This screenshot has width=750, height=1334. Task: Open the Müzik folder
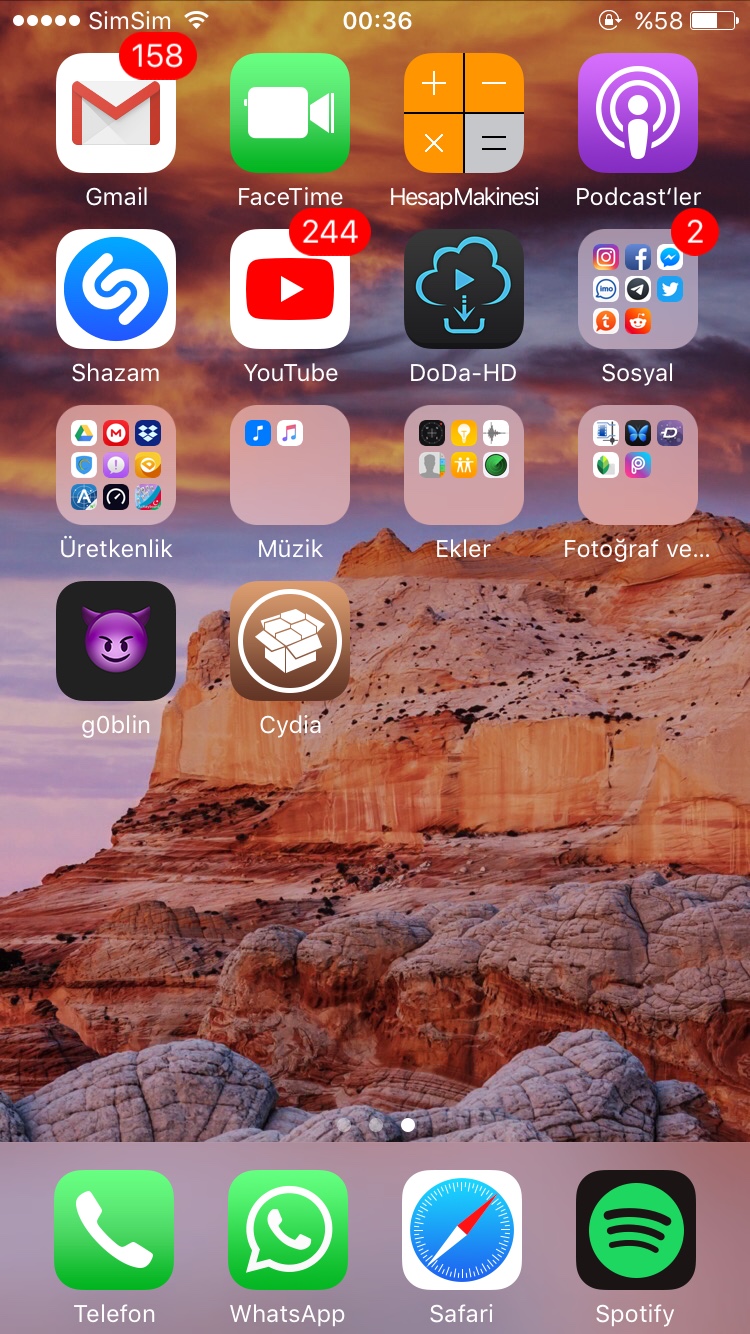[x=290, y=465]
